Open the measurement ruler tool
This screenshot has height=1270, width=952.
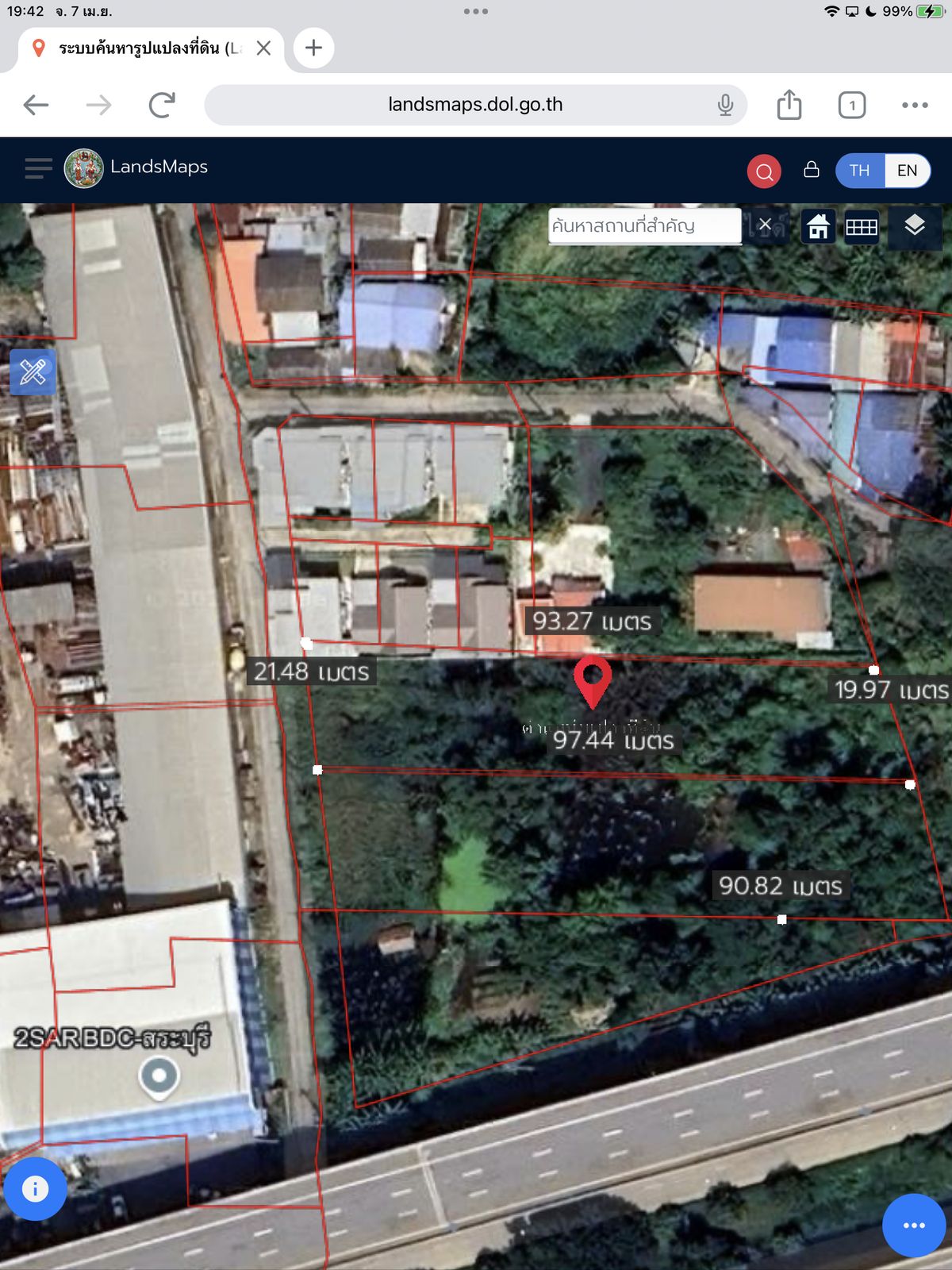[33, 371]
